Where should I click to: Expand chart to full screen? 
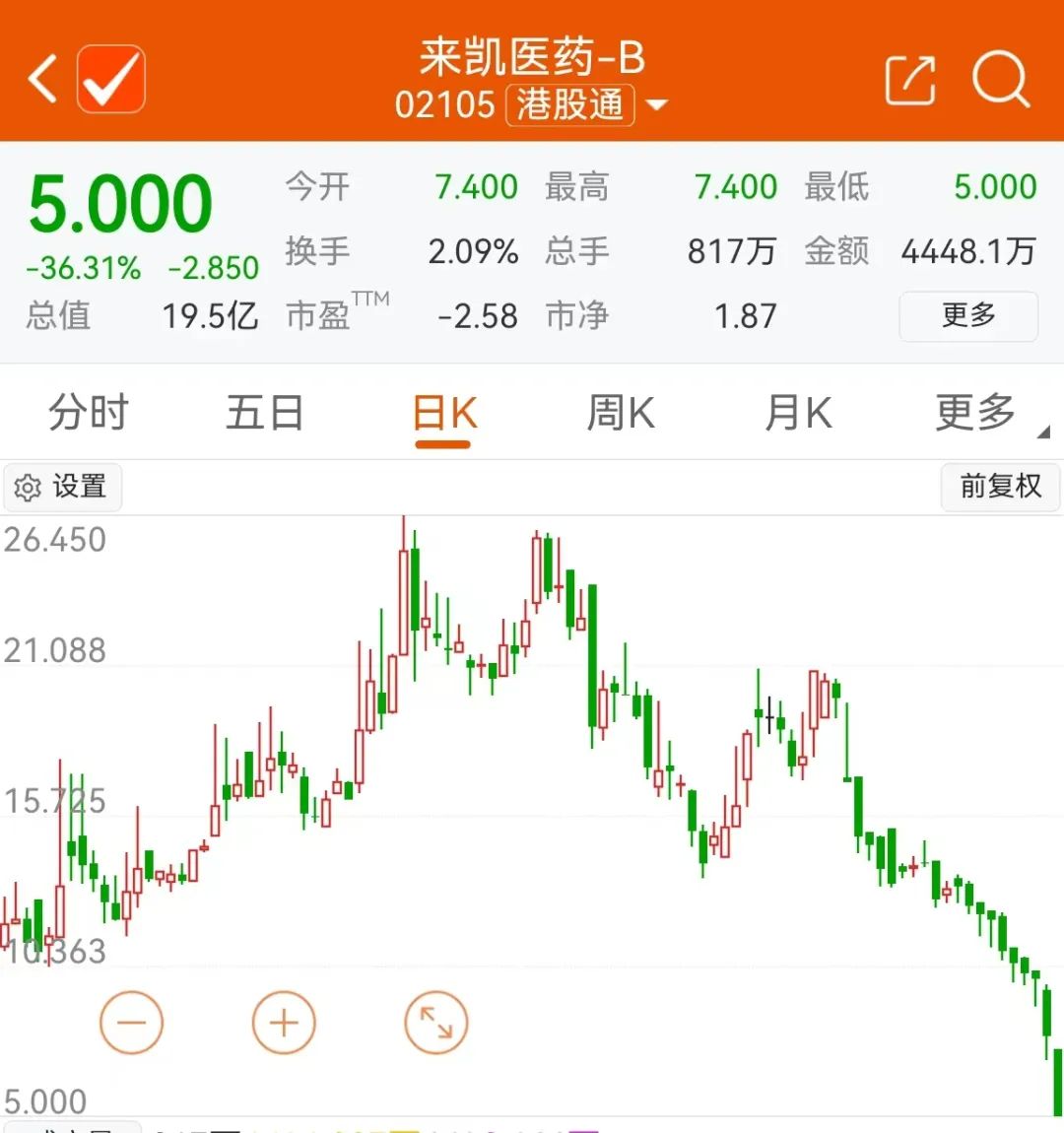[435, 1023]
